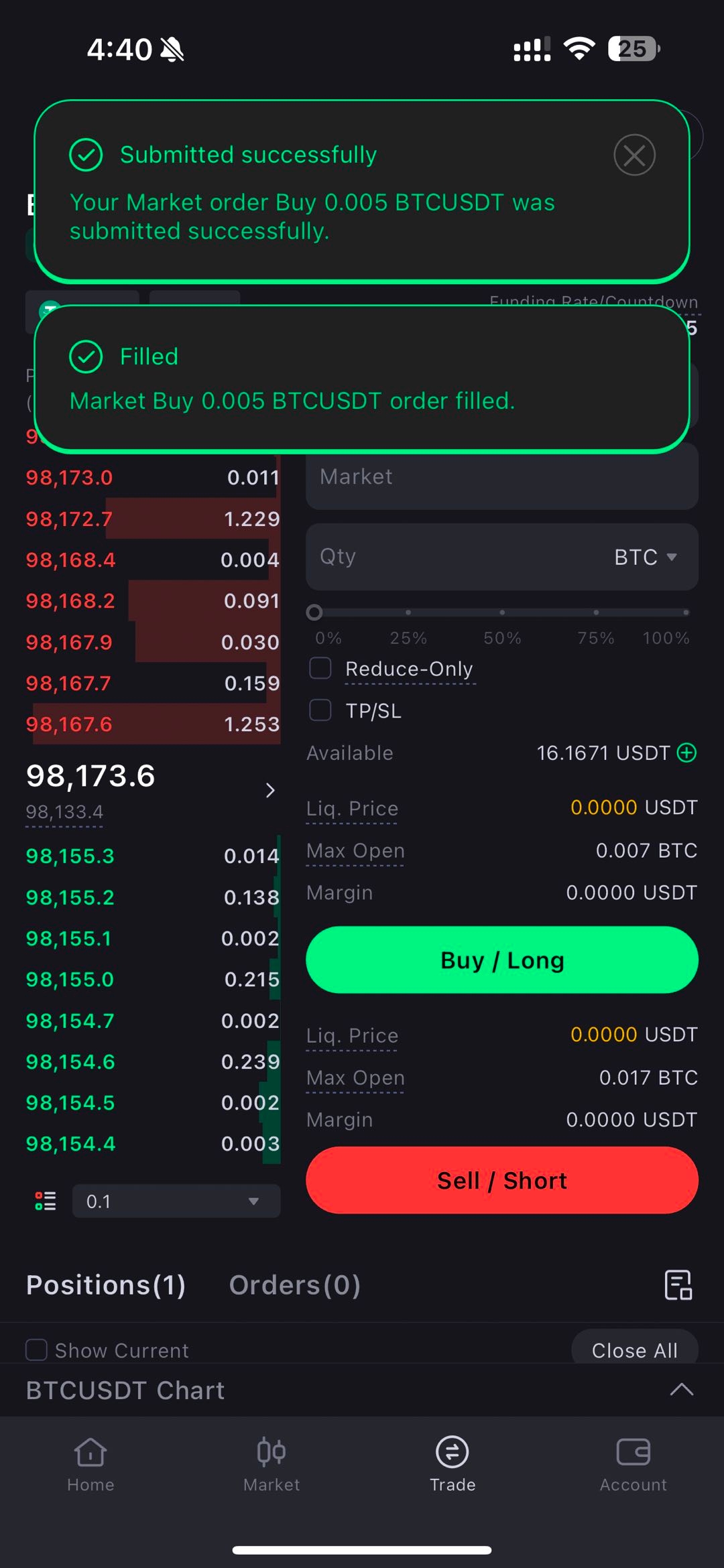Place a Buy / Long order

pyautogui.click(x=501, y=960)
